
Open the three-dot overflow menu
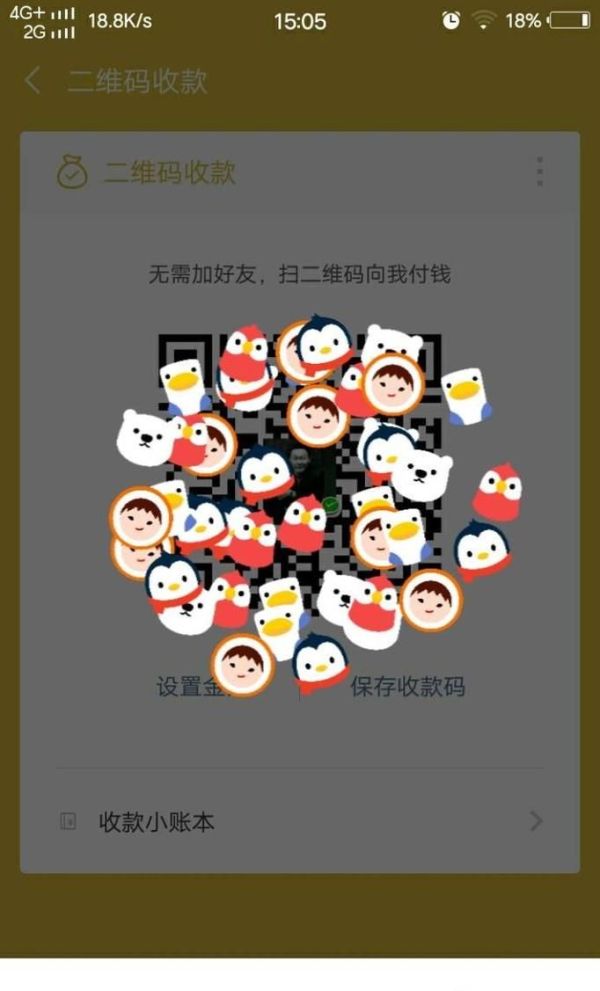tap(540, 172)
